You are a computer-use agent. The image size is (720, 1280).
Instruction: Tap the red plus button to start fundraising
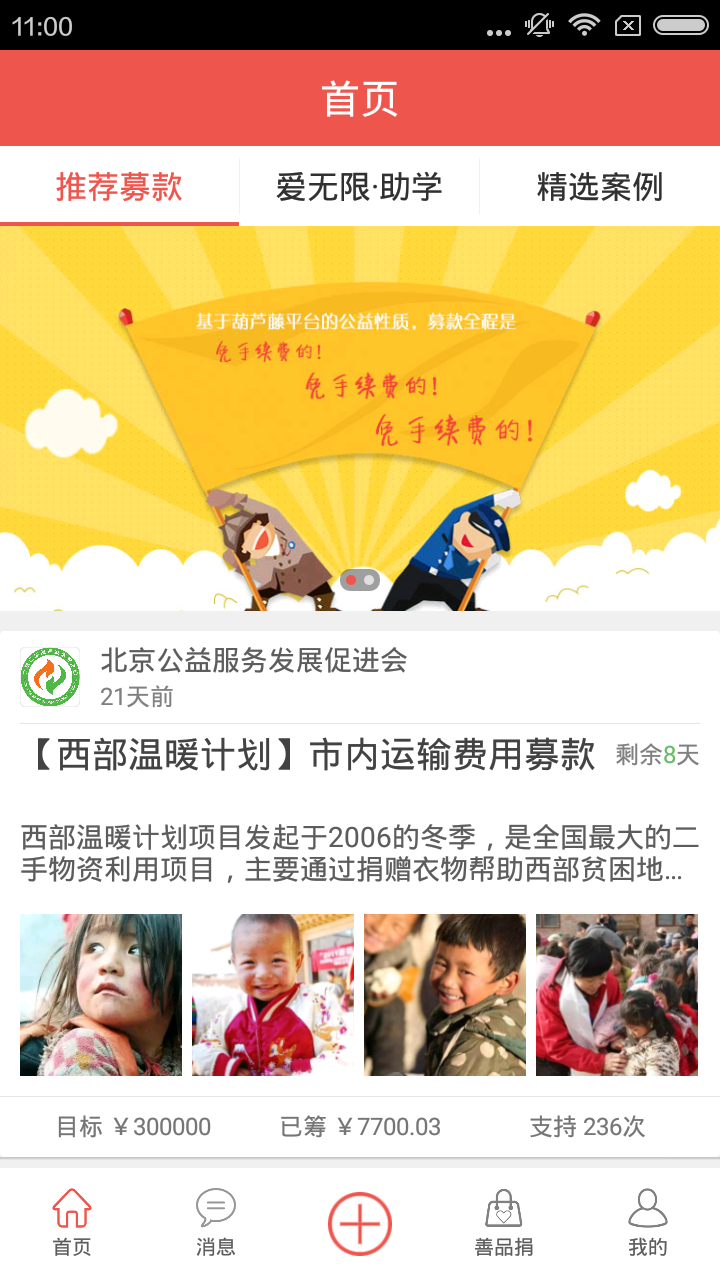tap(360, 1224)
